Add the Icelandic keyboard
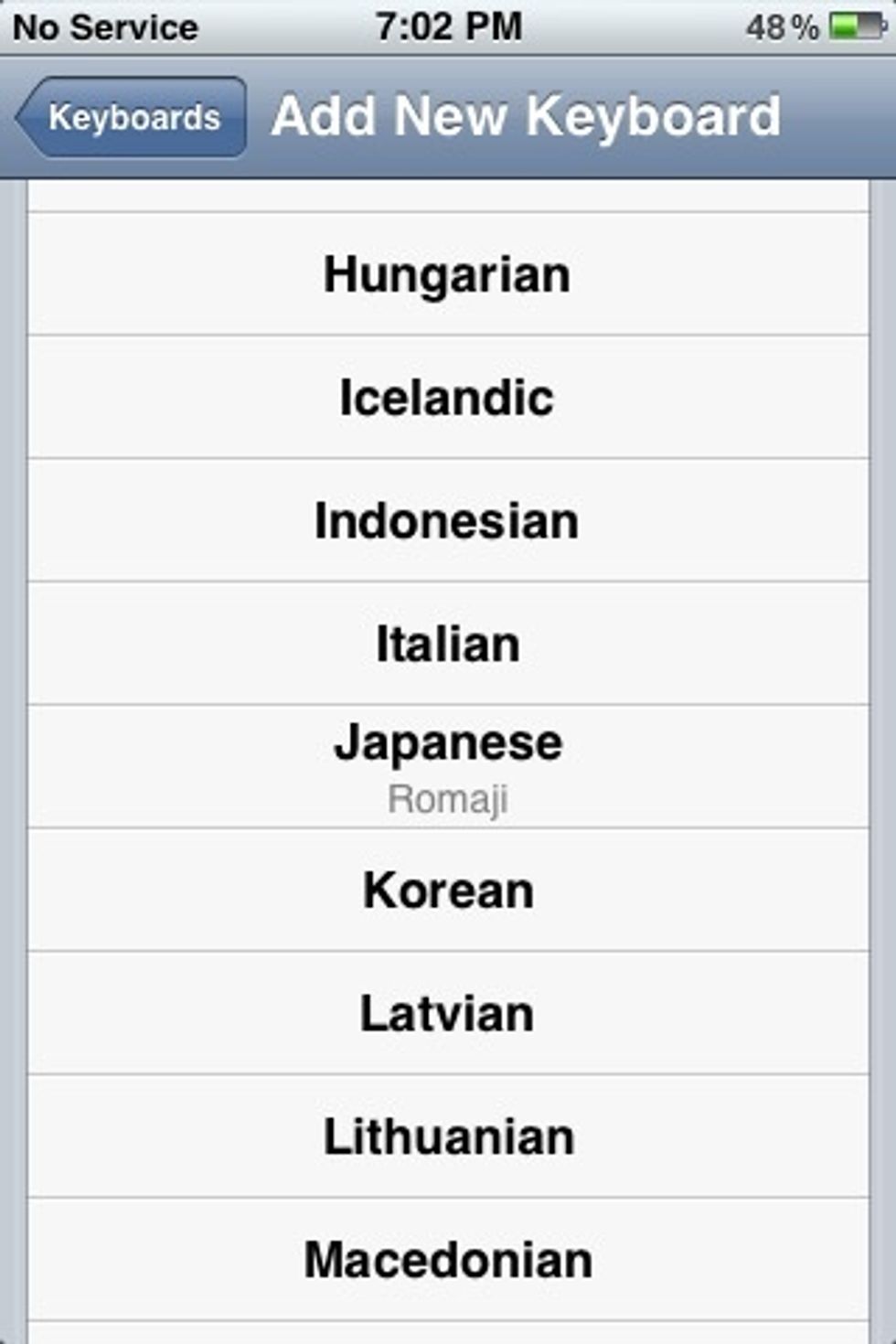This screenshot has width=896, height=1344. [447, 398]
